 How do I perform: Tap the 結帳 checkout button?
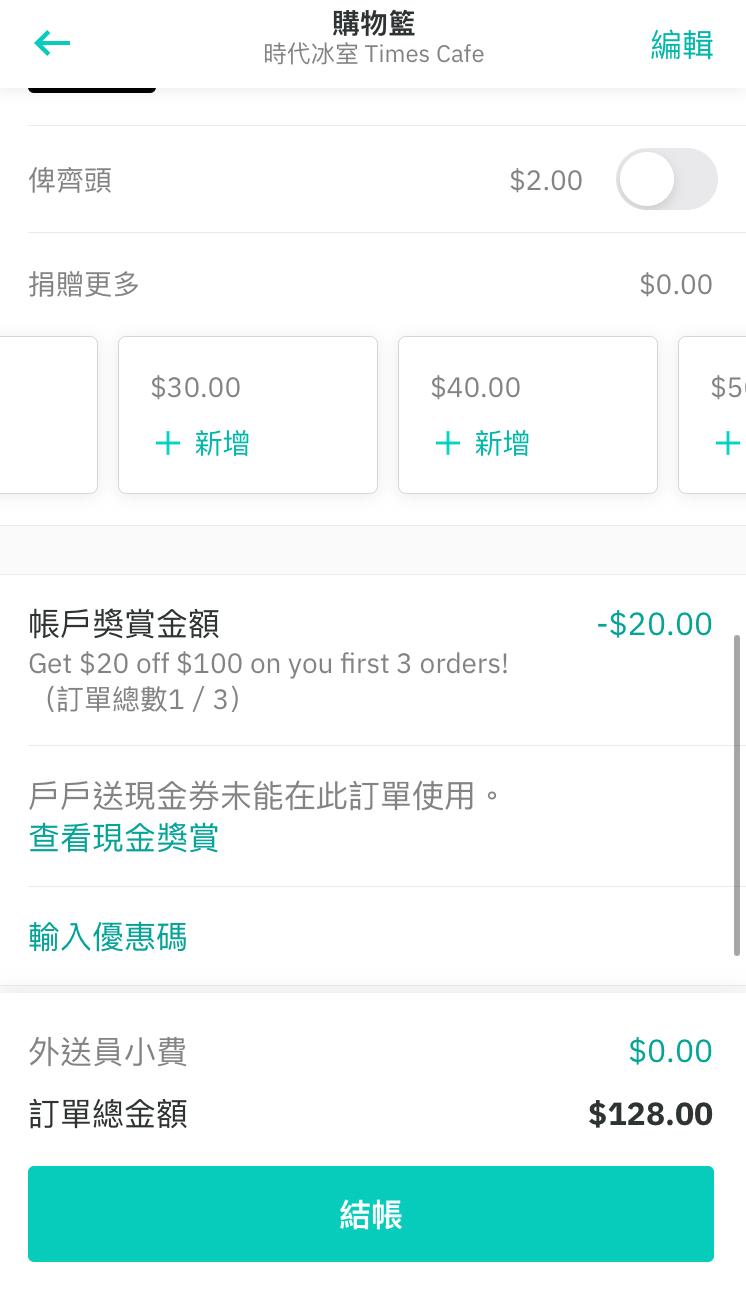point(371,1213)
